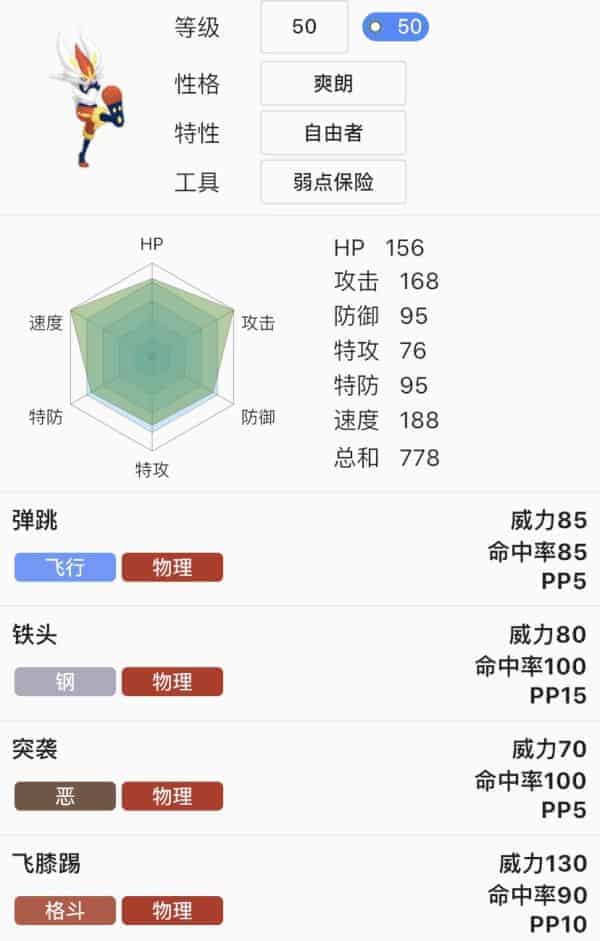
Task: Toggle the level 50 switch
Action: 395,27
